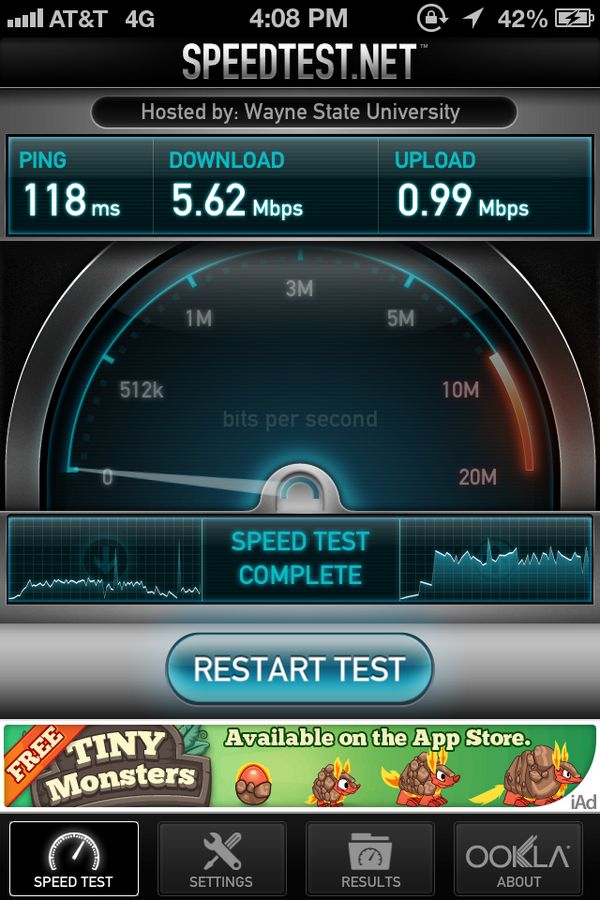This screenshot has width=600, height=900.
Task: Open the Ookla About tab
Action: (x=518, y=858)
